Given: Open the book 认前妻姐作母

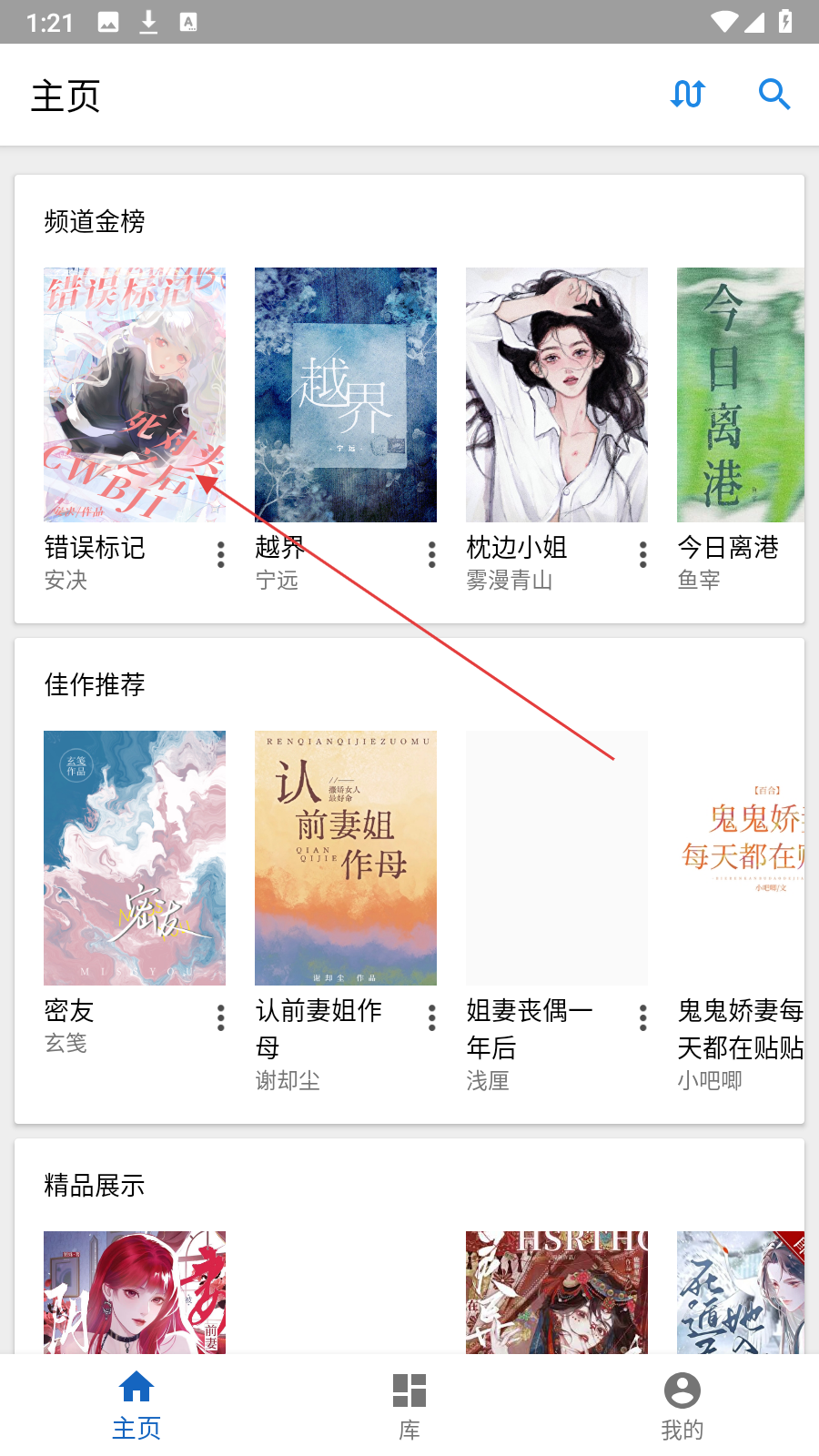Looking at the screenshot, I should click(346, 857).
